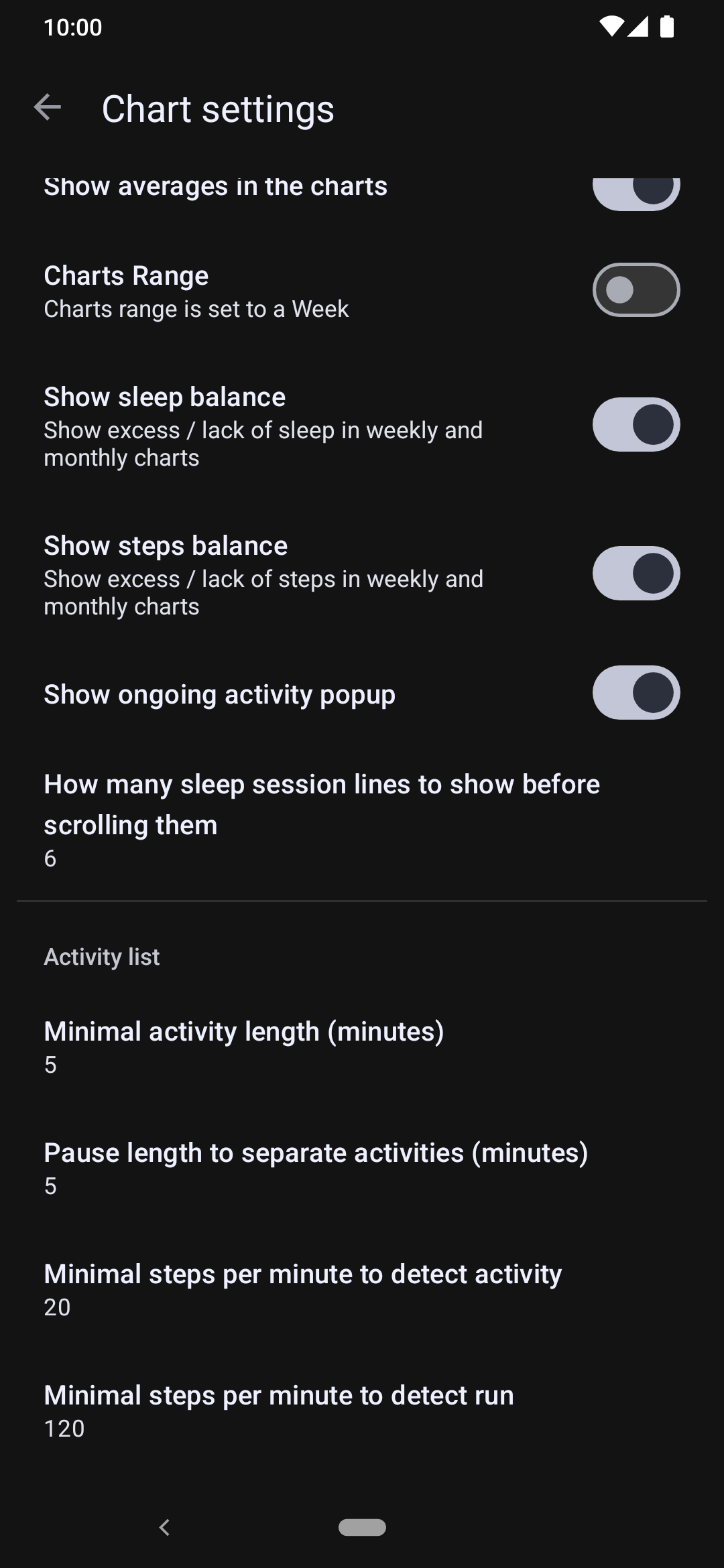Edit Minimal activity length (minutes)
This screenshot has height=1568, width=724.
coord(362,1047)
